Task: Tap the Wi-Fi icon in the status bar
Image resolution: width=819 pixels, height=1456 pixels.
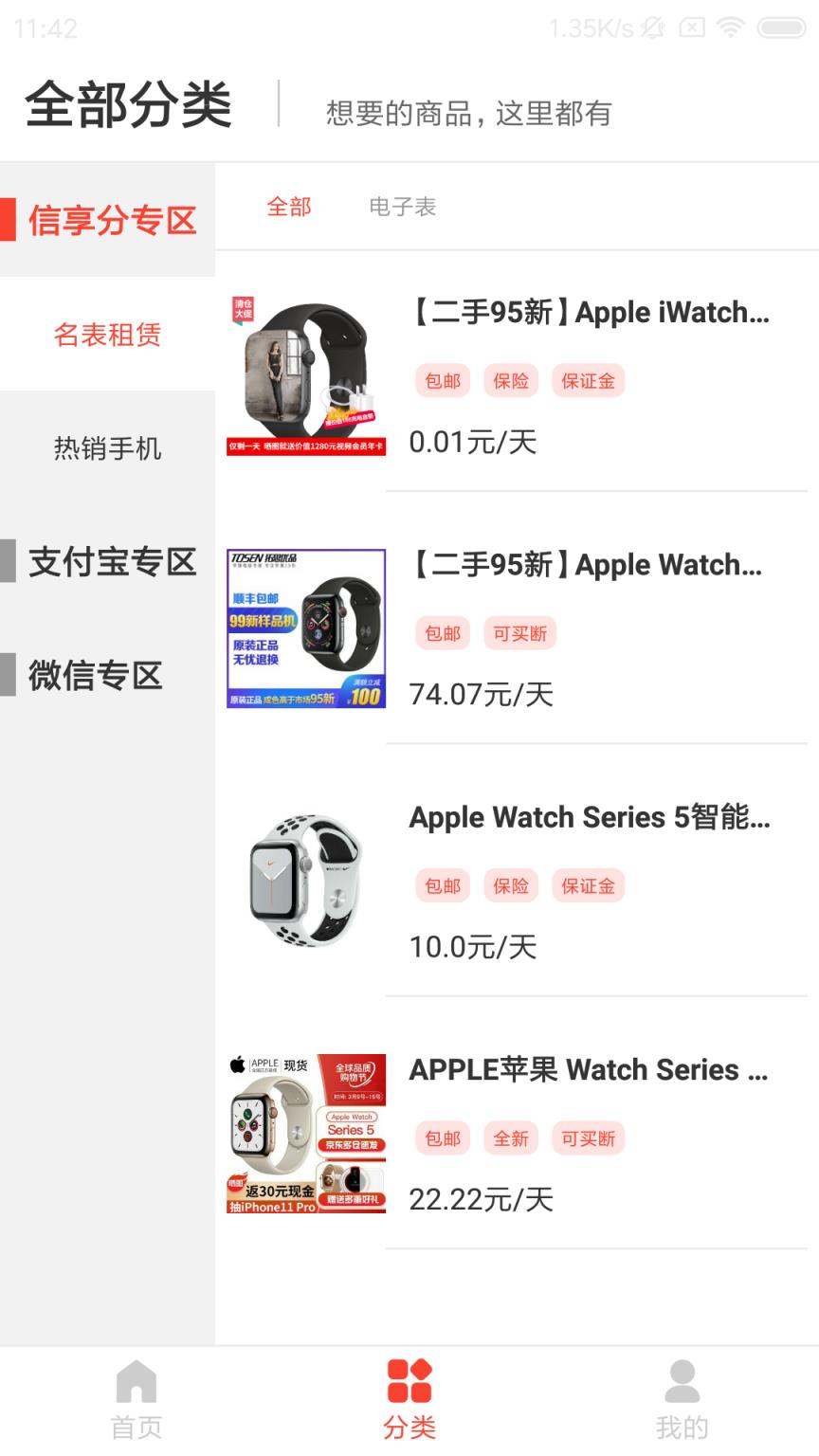Action: click(x=728, y=28)
